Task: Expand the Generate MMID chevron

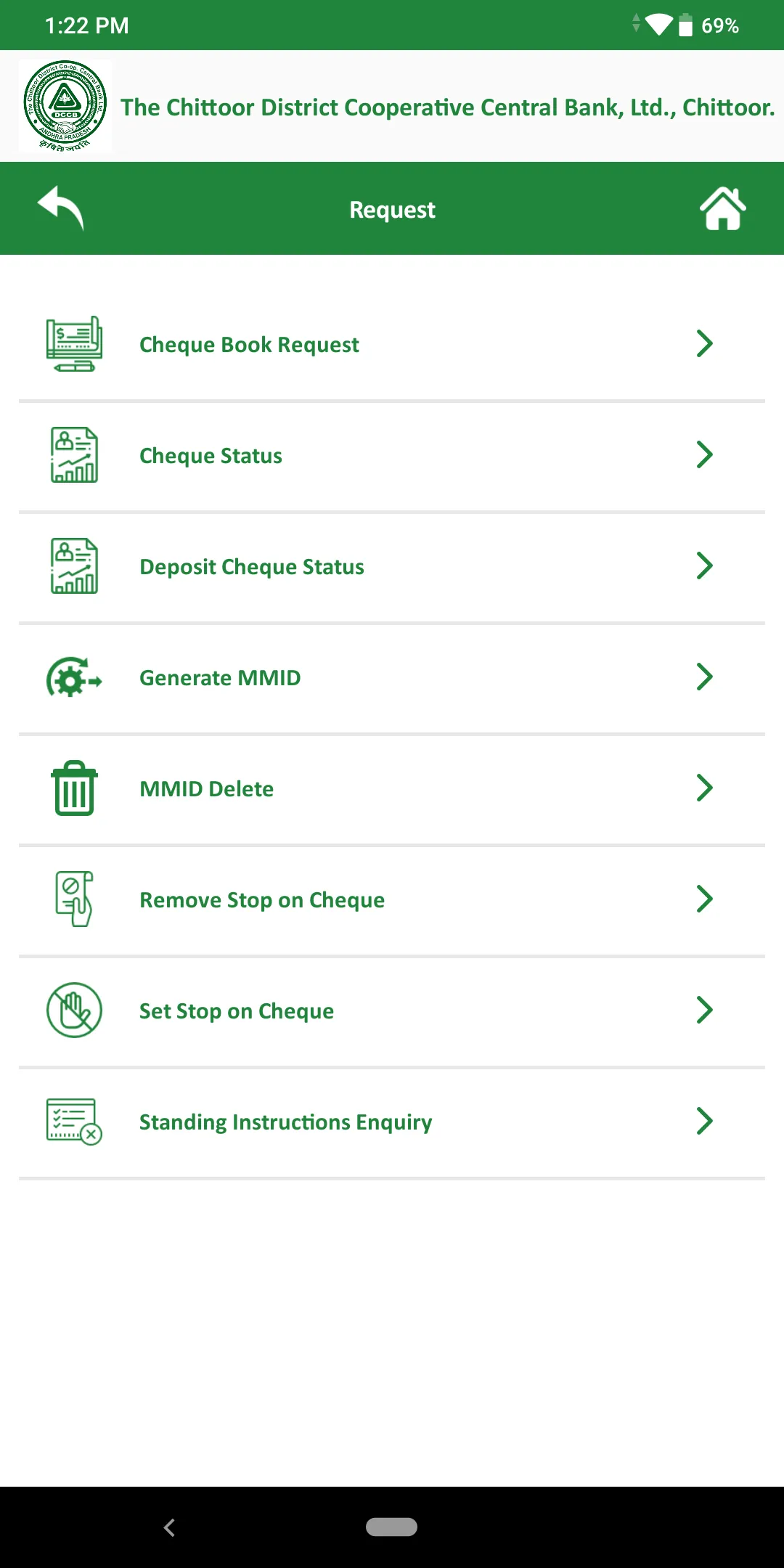Action: (x=704, y=677)
